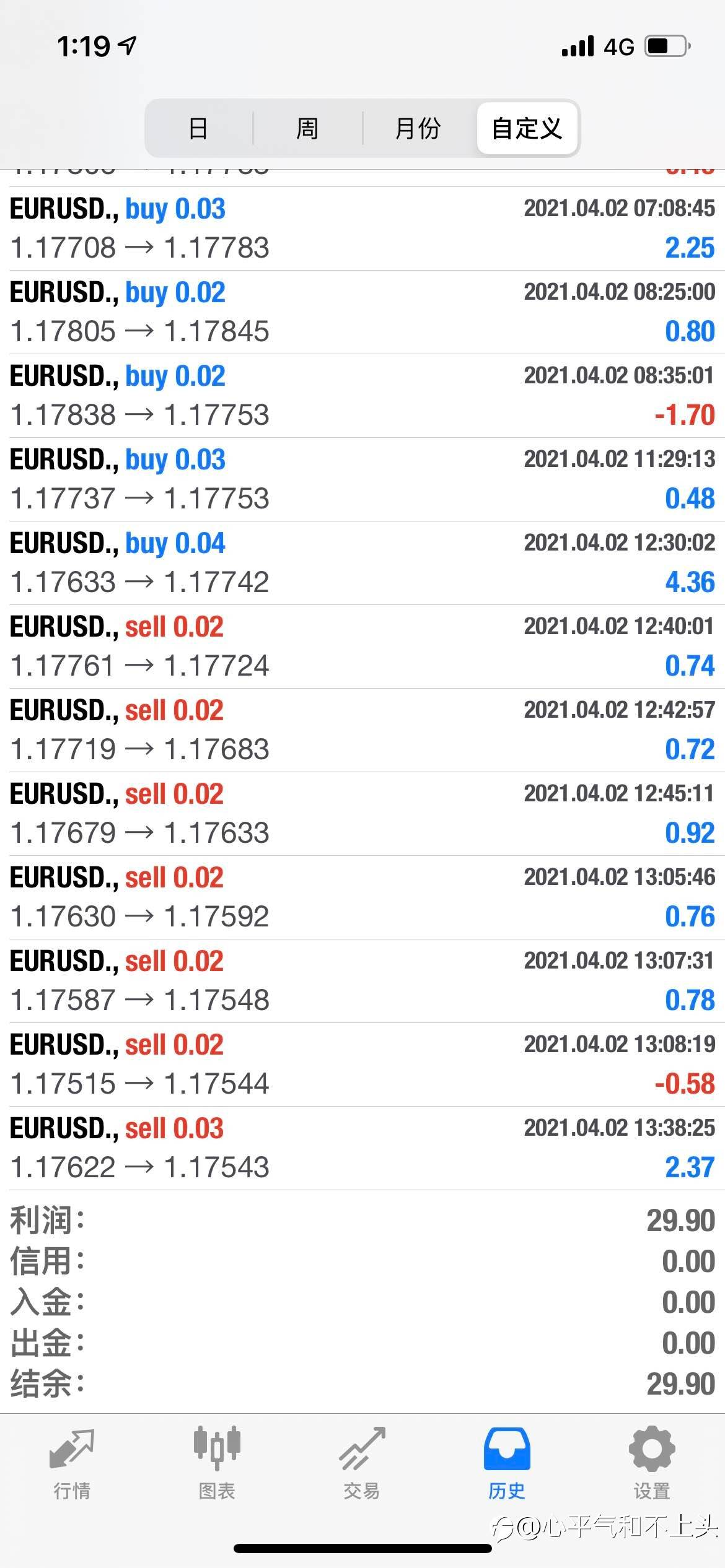Select the 自定义 (custom) period filter
Viewport: 725px width, 1568px height.
527,128
